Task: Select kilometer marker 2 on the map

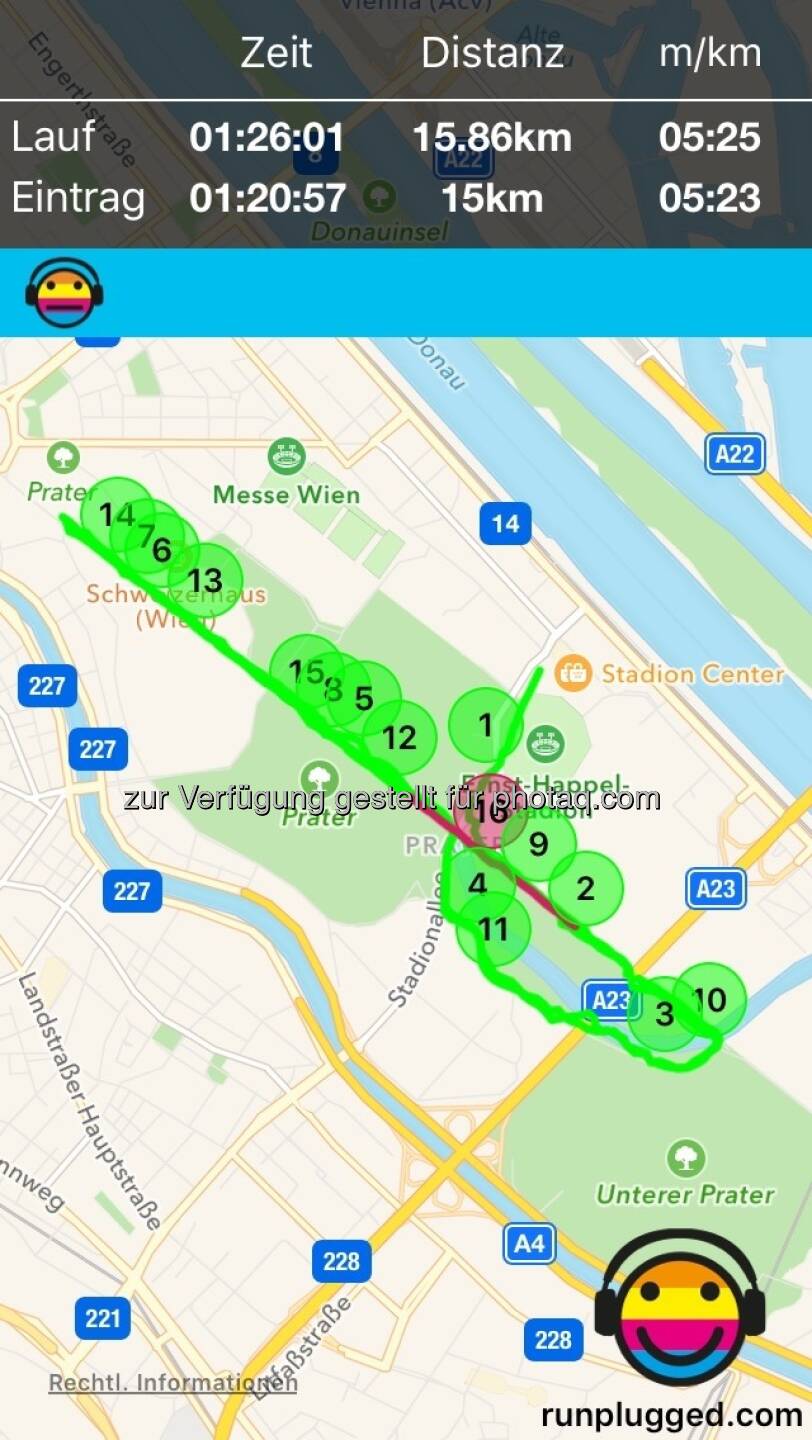Action: coord(585,888)
